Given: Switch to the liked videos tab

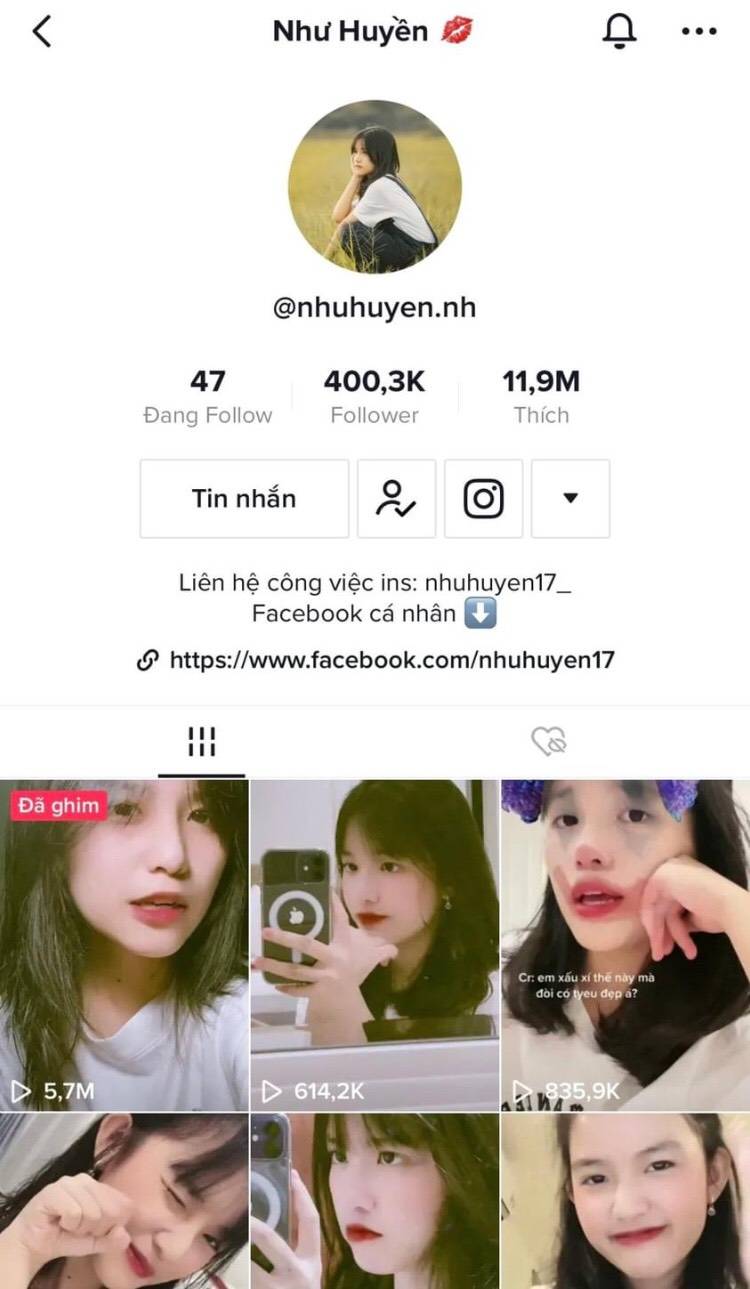Looking at the screenshot, I should pos(549,742).
